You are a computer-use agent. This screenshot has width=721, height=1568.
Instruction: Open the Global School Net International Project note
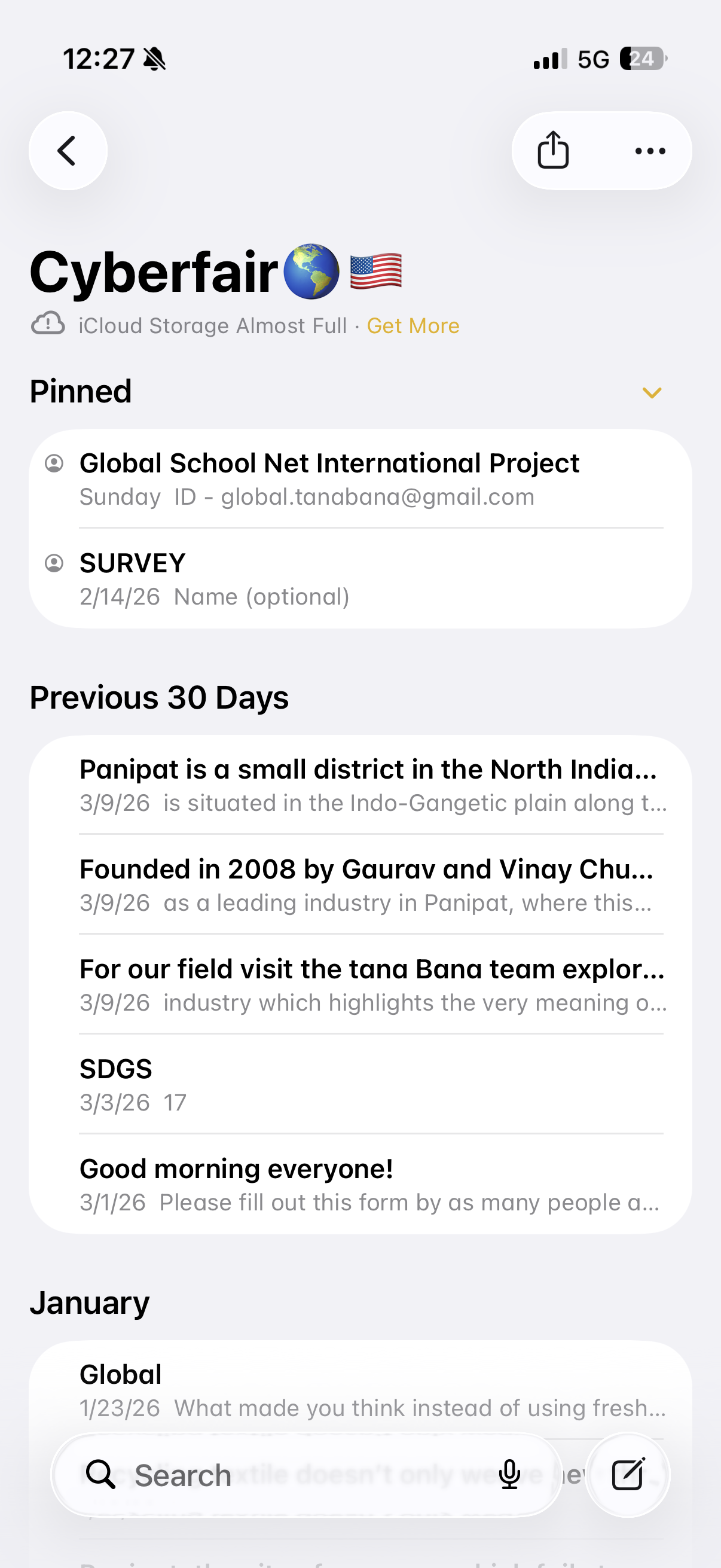coord(359,479)
